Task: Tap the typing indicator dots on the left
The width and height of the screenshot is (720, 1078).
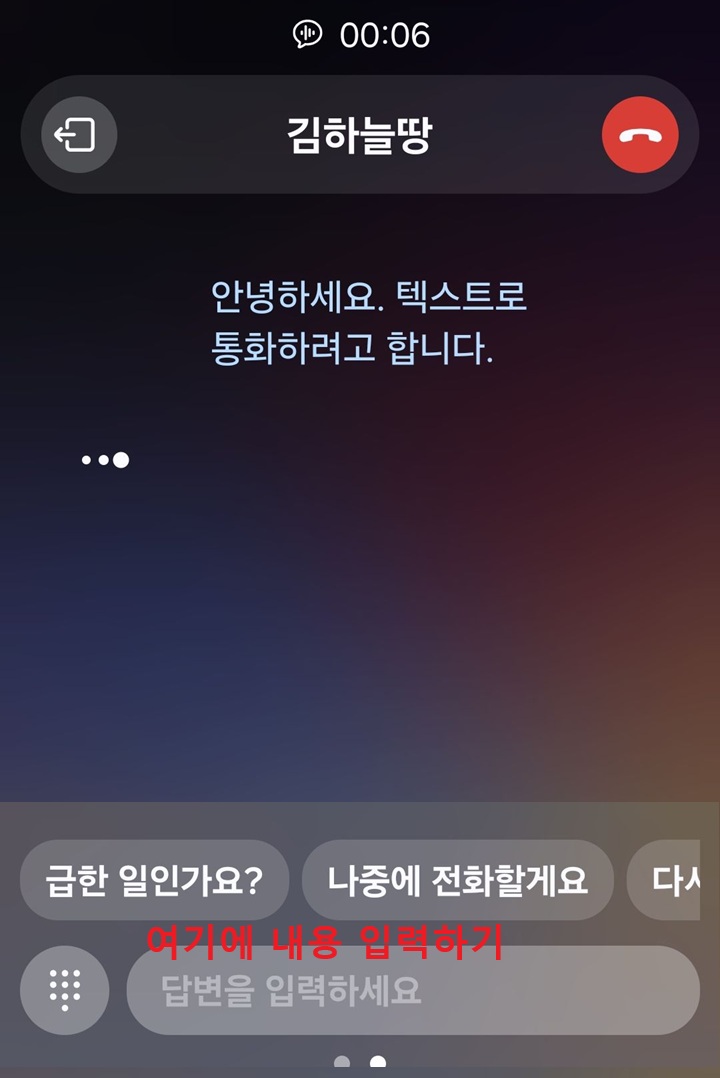Action: click(x=103, y=458)
